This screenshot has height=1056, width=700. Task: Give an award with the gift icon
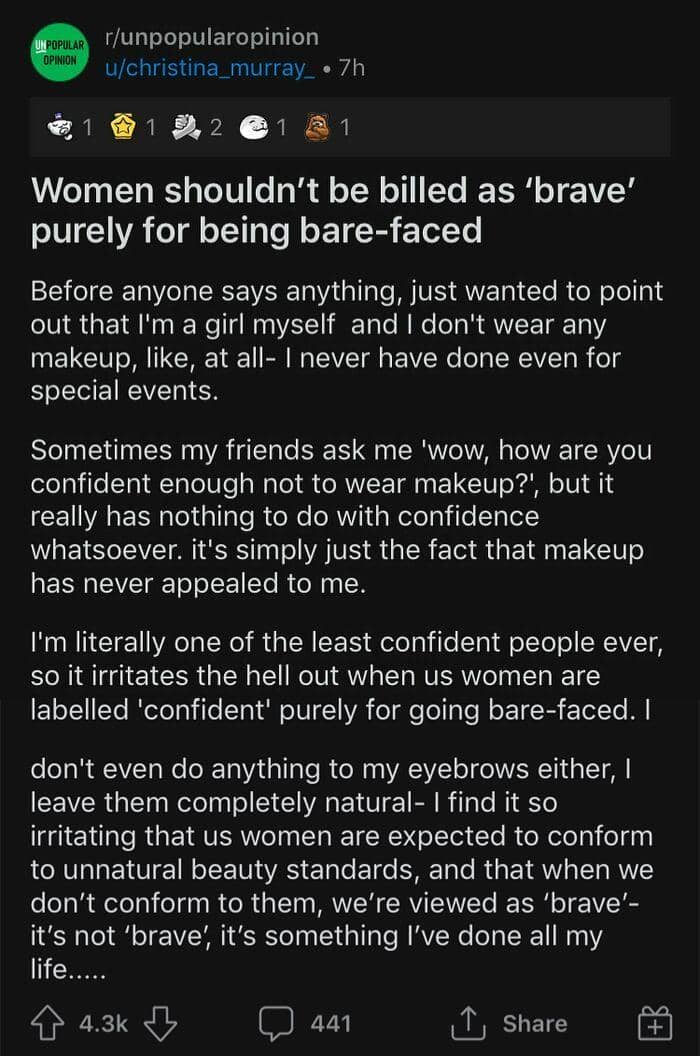[654, 1023]
